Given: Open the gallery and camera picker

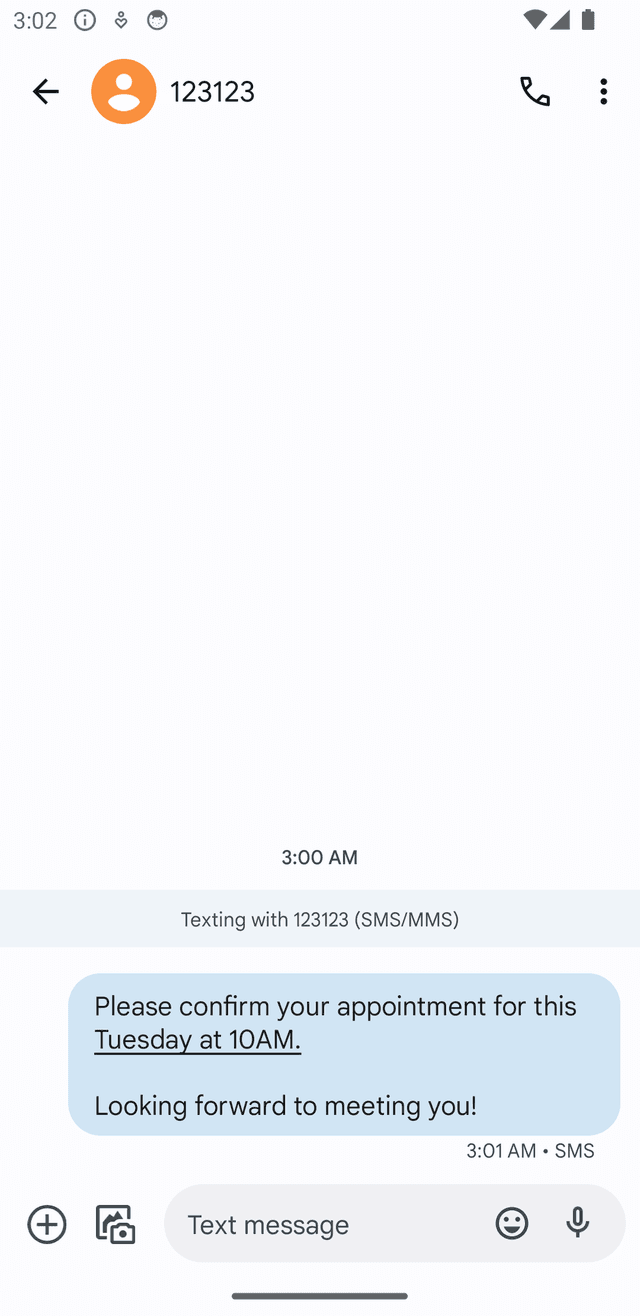Looking at the screenshot, I should click(115, 1224).
